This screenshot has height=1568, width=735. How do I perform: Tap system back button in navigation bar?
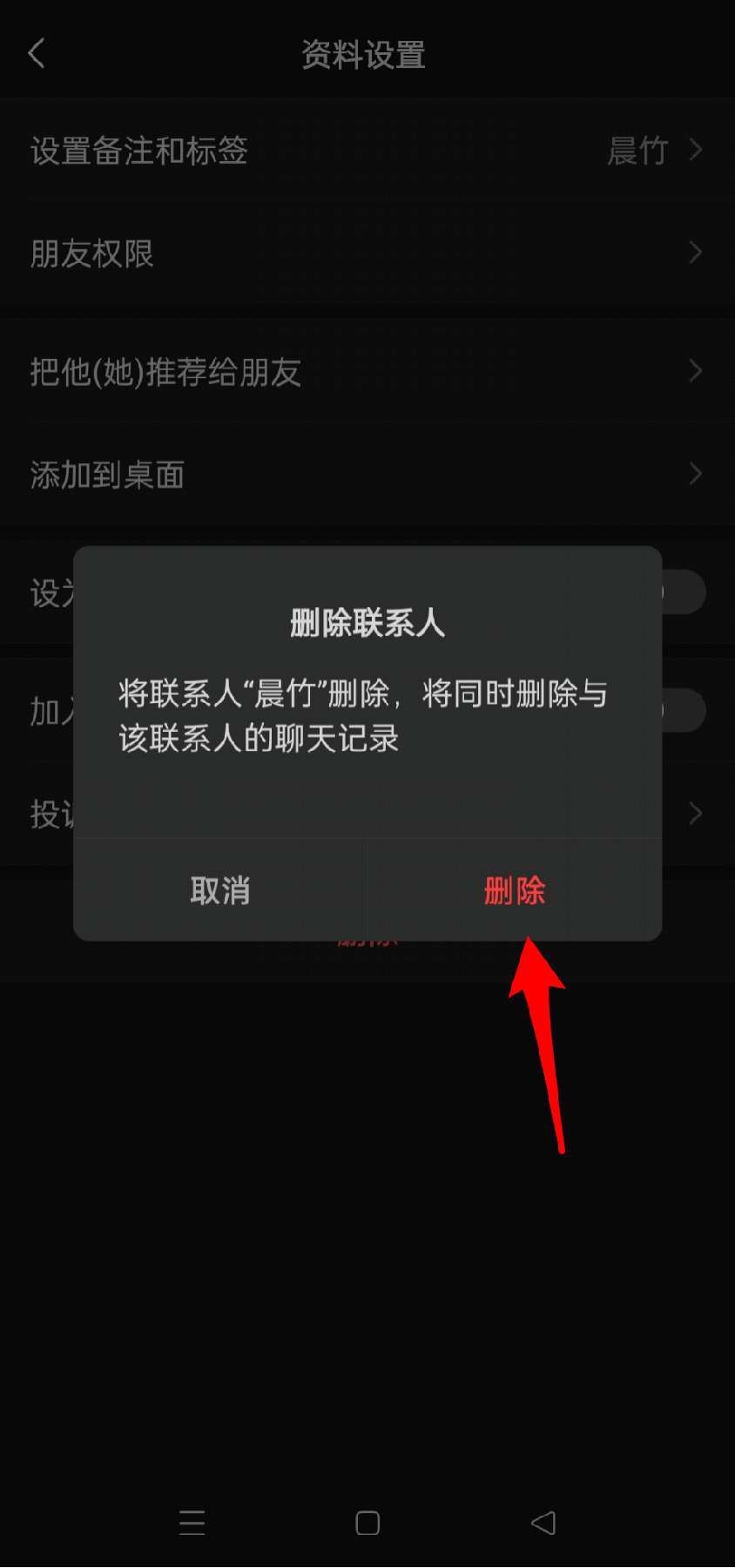[x=543, y=1523]
